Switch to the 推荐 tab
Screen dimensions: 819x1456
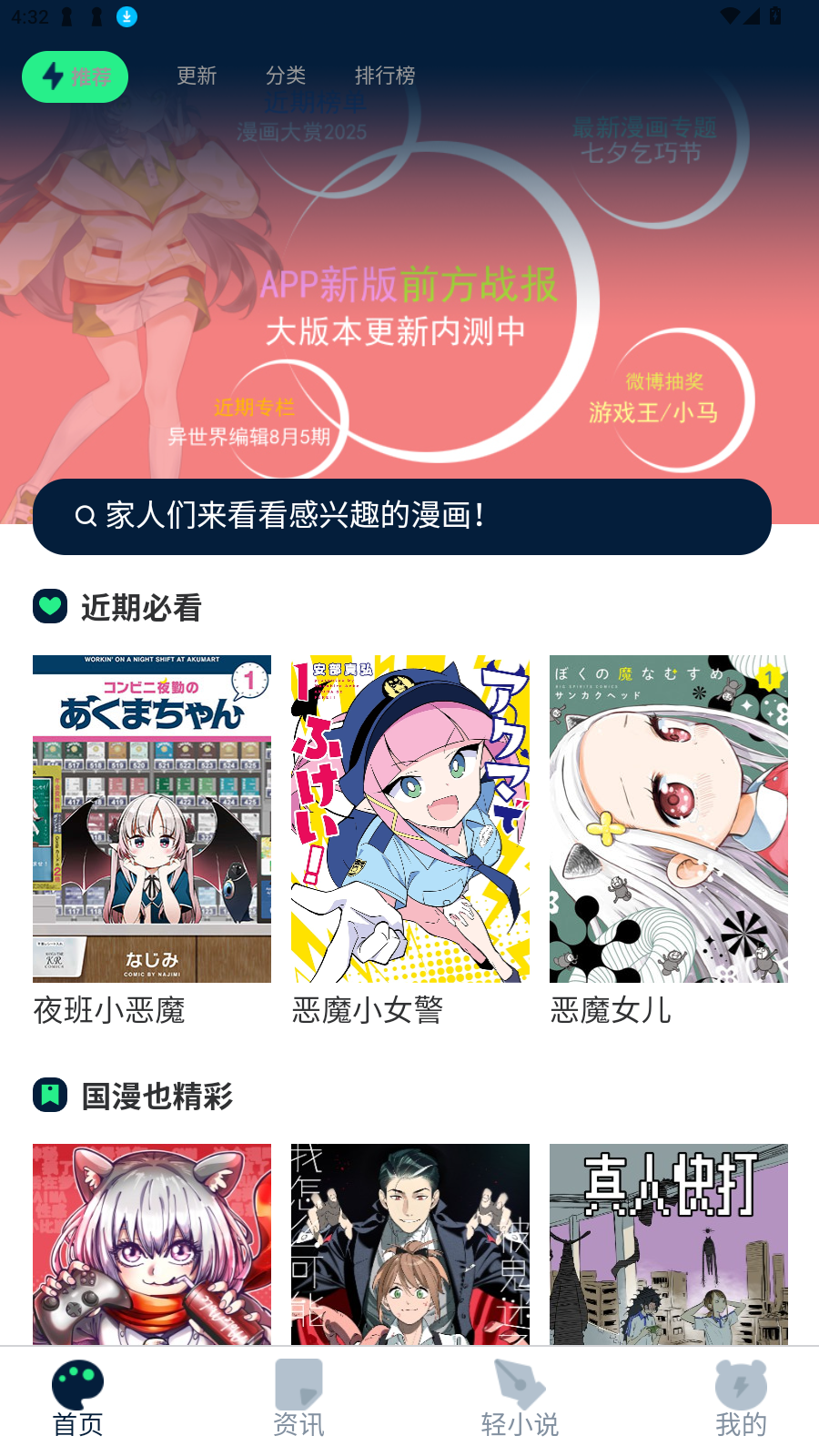pyautogui.click(x=75, y=76)
